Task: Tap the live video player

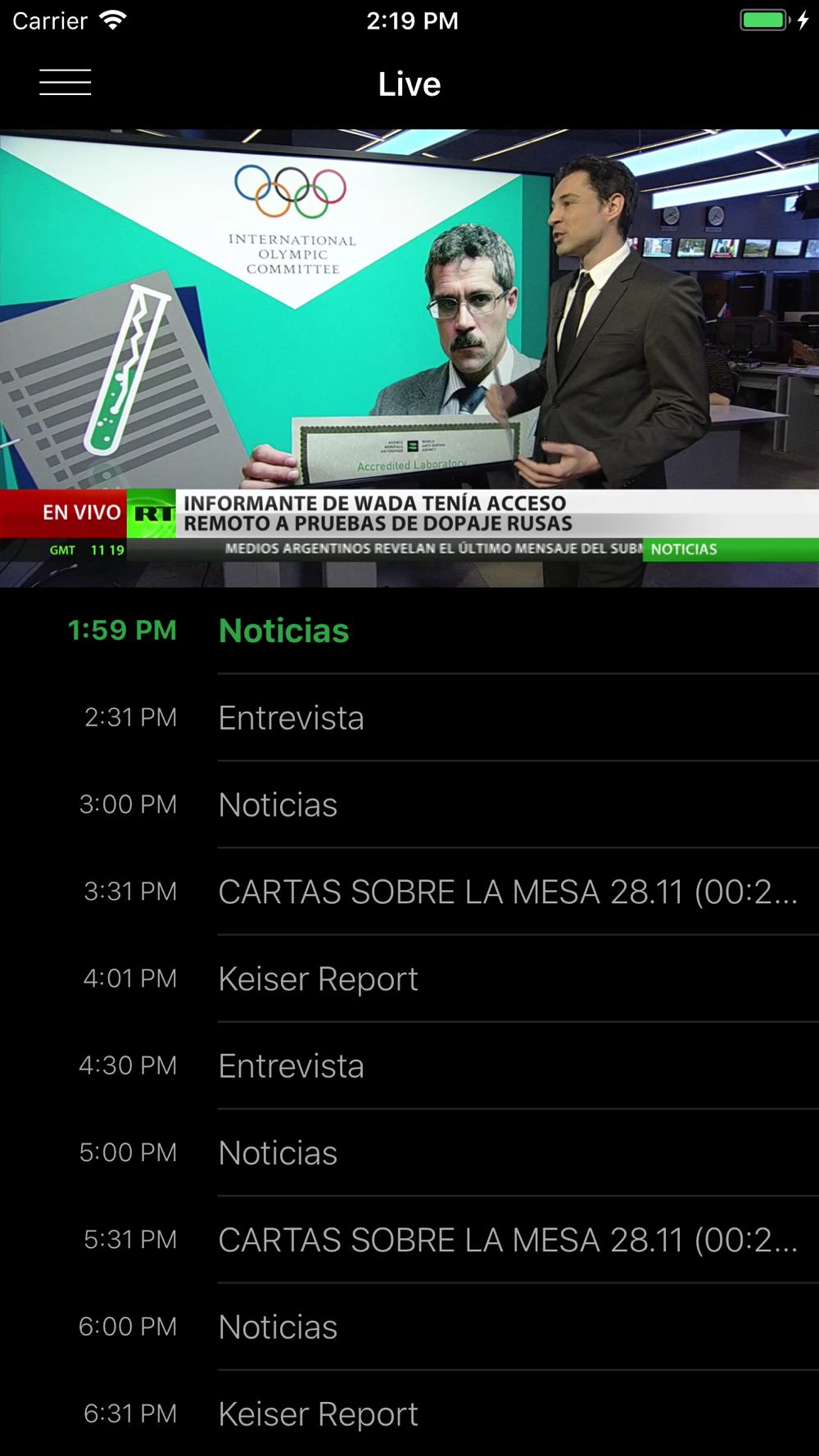Action: pyautogui.click(x=409, y=358)
